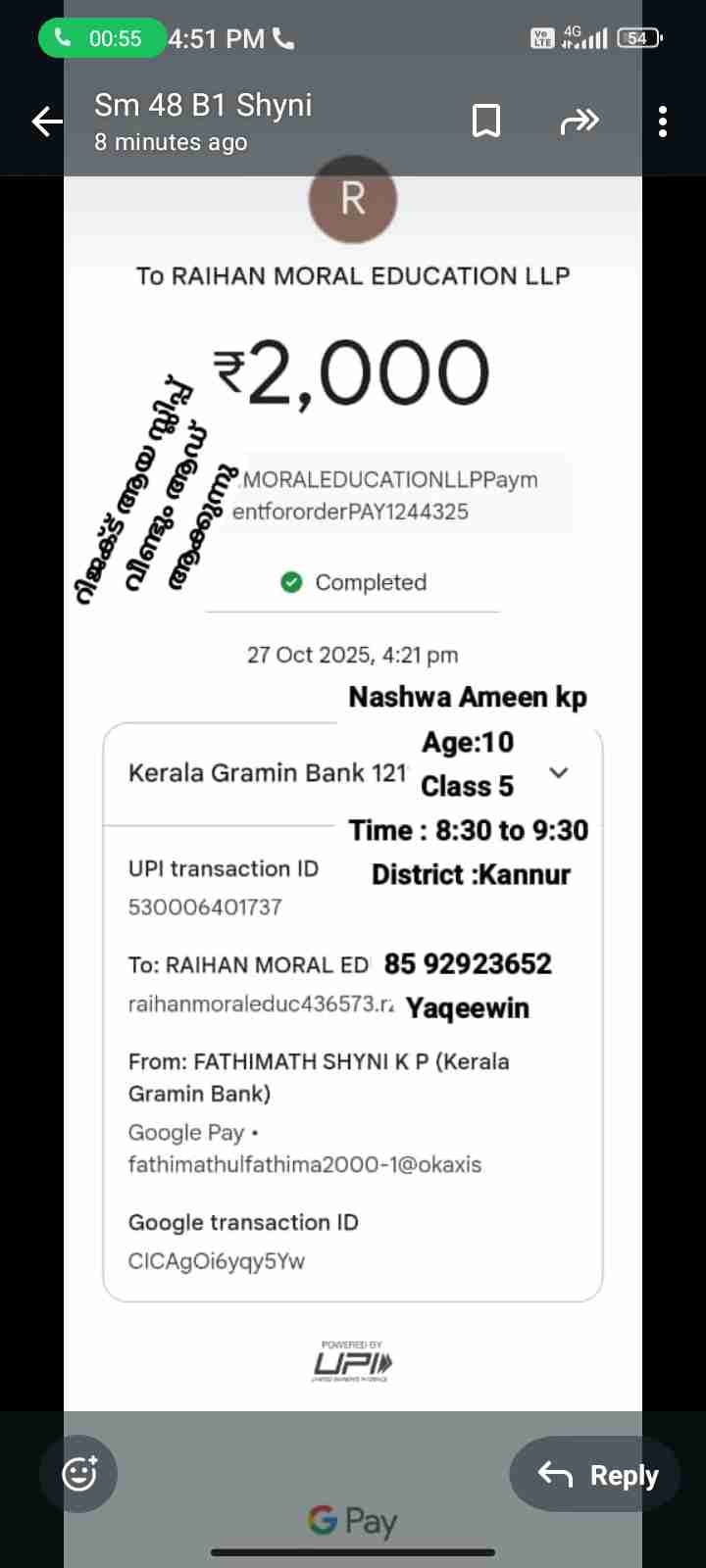Save this status with the bookmark icon
Viewport: 706px width, 1568px height.
coord(486,122)
